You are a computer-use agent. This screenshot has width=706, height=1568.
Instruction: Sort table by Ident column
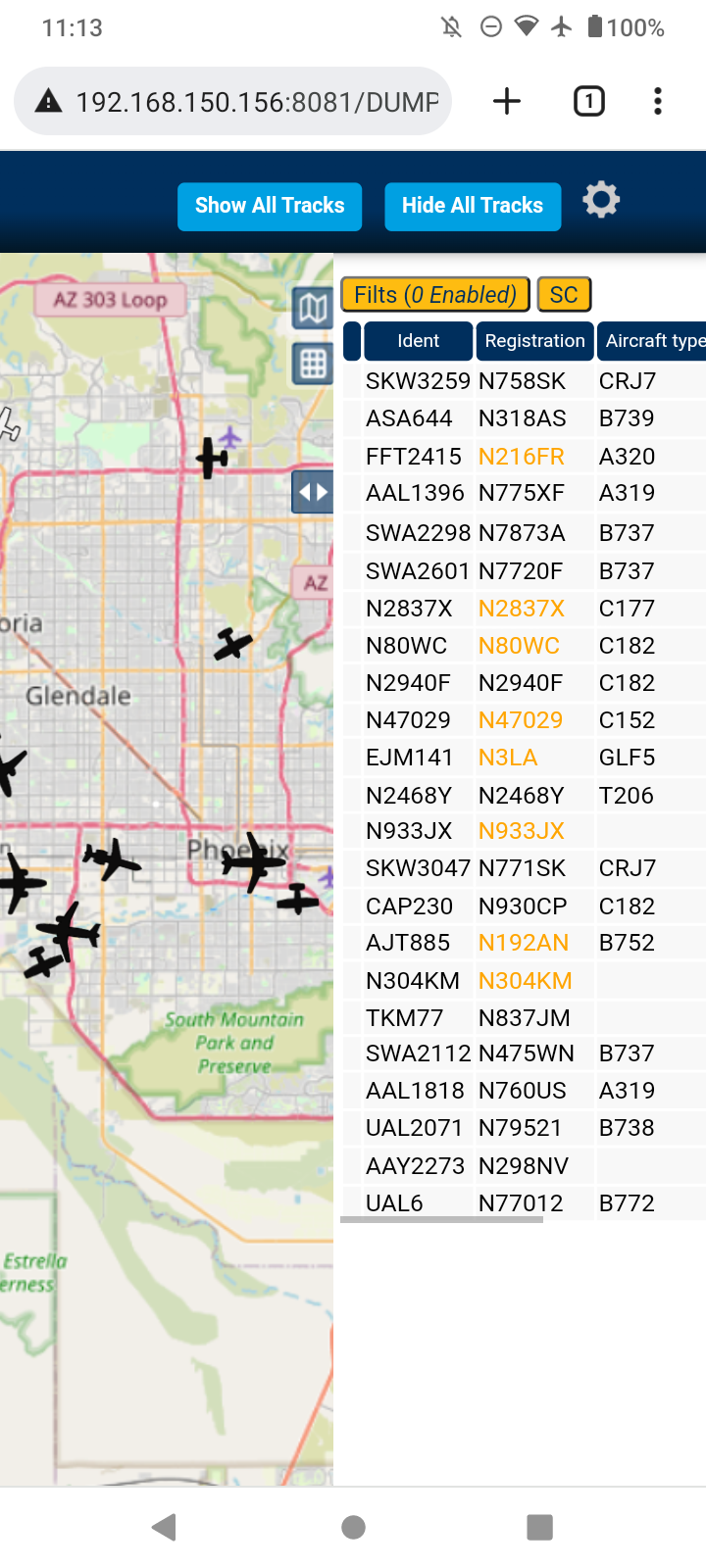tap(418, 341)
